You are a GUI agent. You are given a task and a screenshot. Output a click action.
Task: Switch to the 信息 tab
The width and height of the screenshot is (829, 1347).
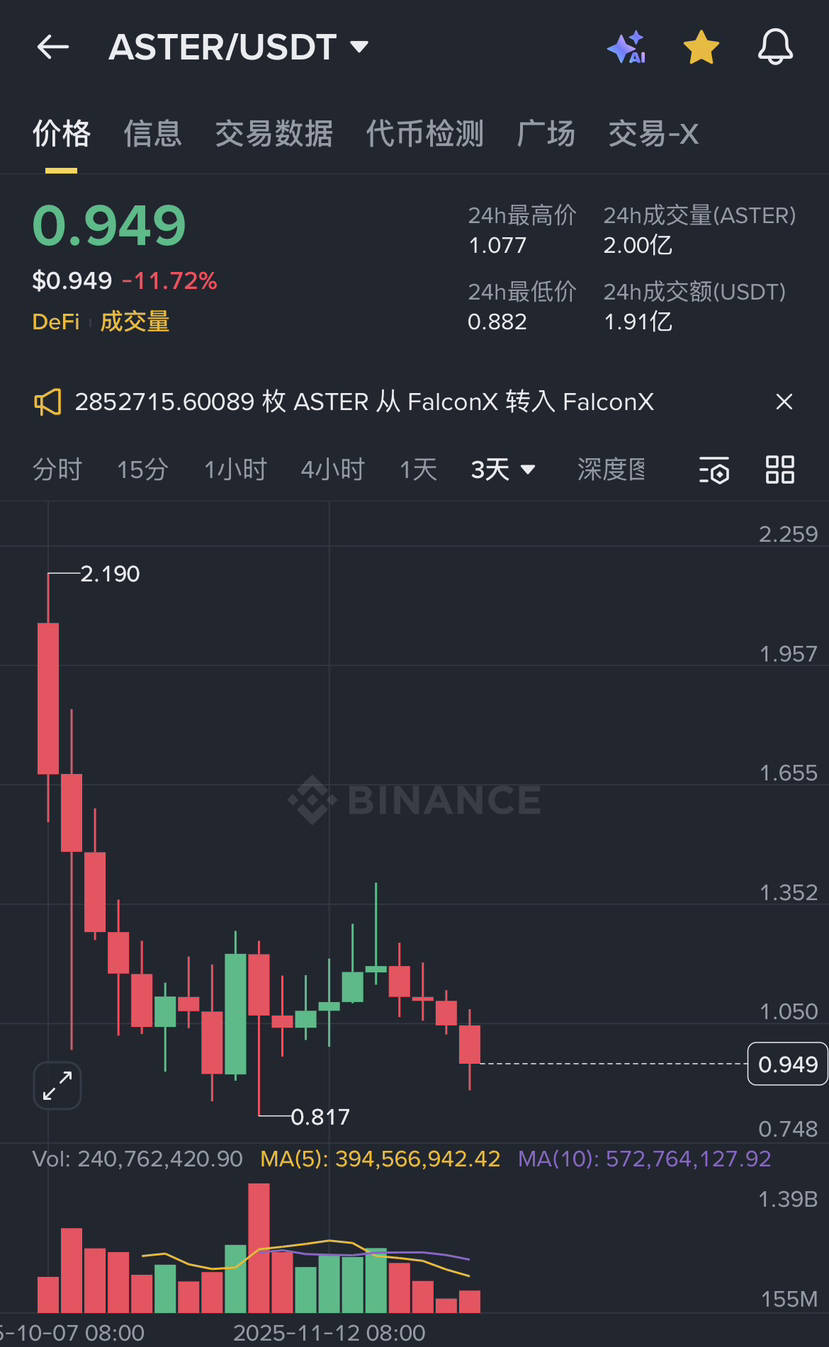[x=152, y=133]
